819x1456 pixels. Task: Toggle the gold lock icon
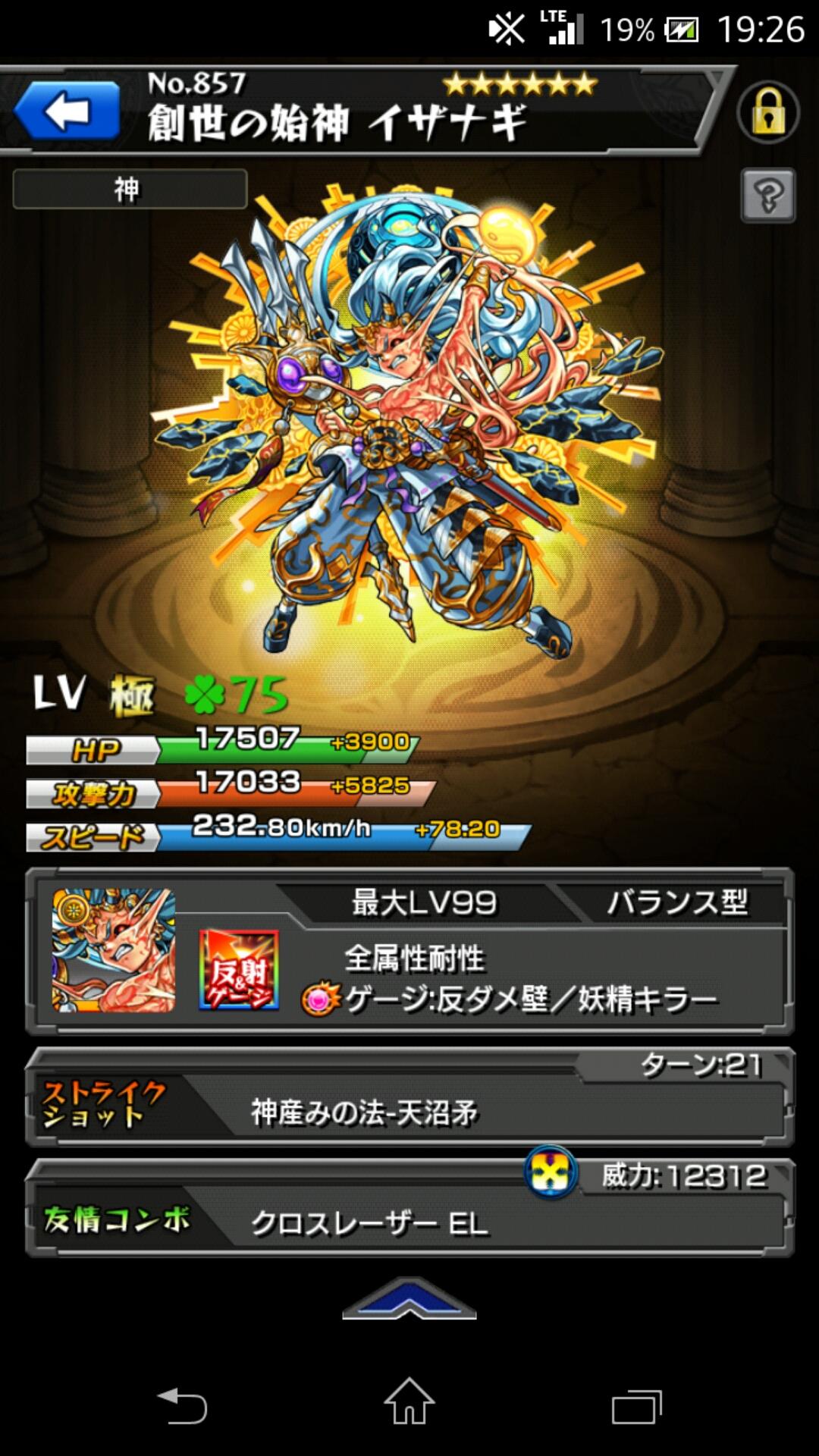pyautogui.click(x=767, y=112)
